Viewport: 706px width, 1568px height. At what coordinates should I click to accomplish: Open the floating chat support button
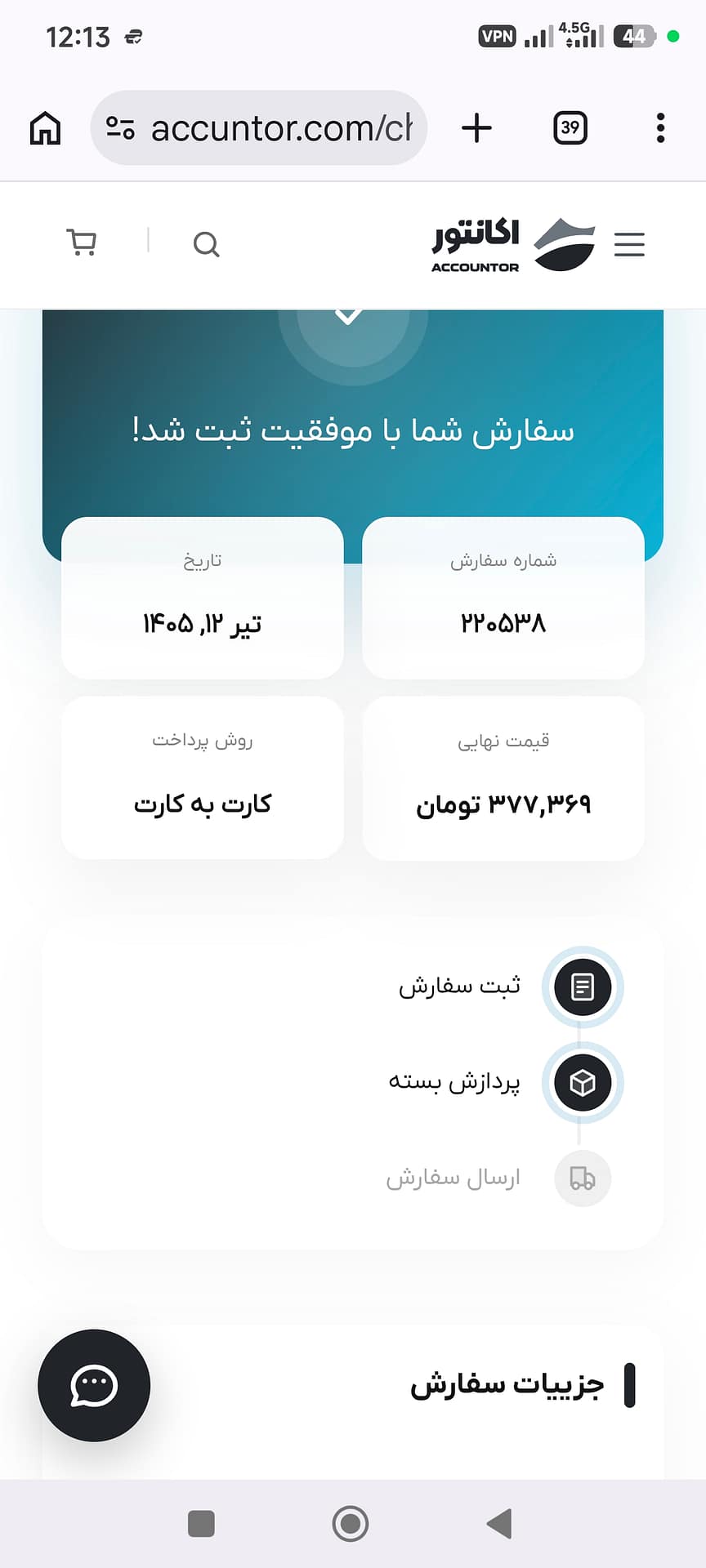(94, 1385)
